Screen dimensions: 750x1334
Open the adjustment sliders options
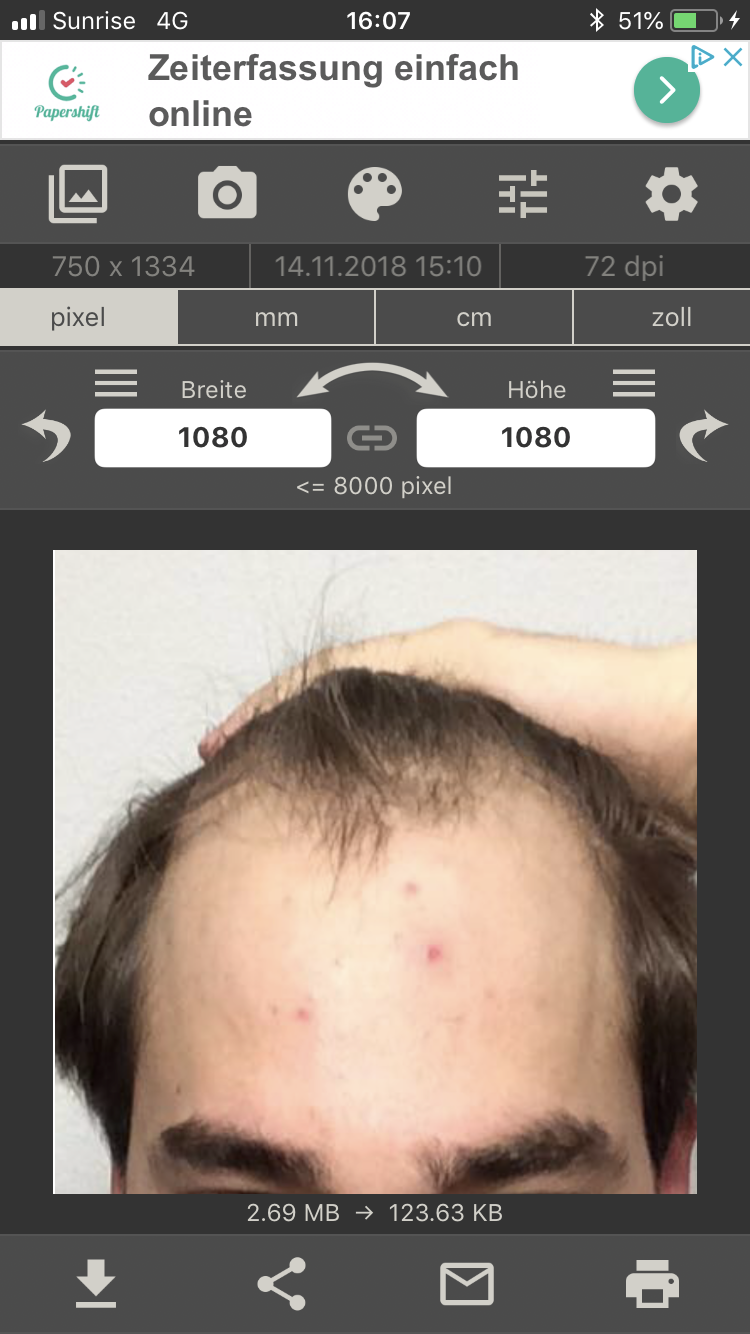tap(523, 194)
